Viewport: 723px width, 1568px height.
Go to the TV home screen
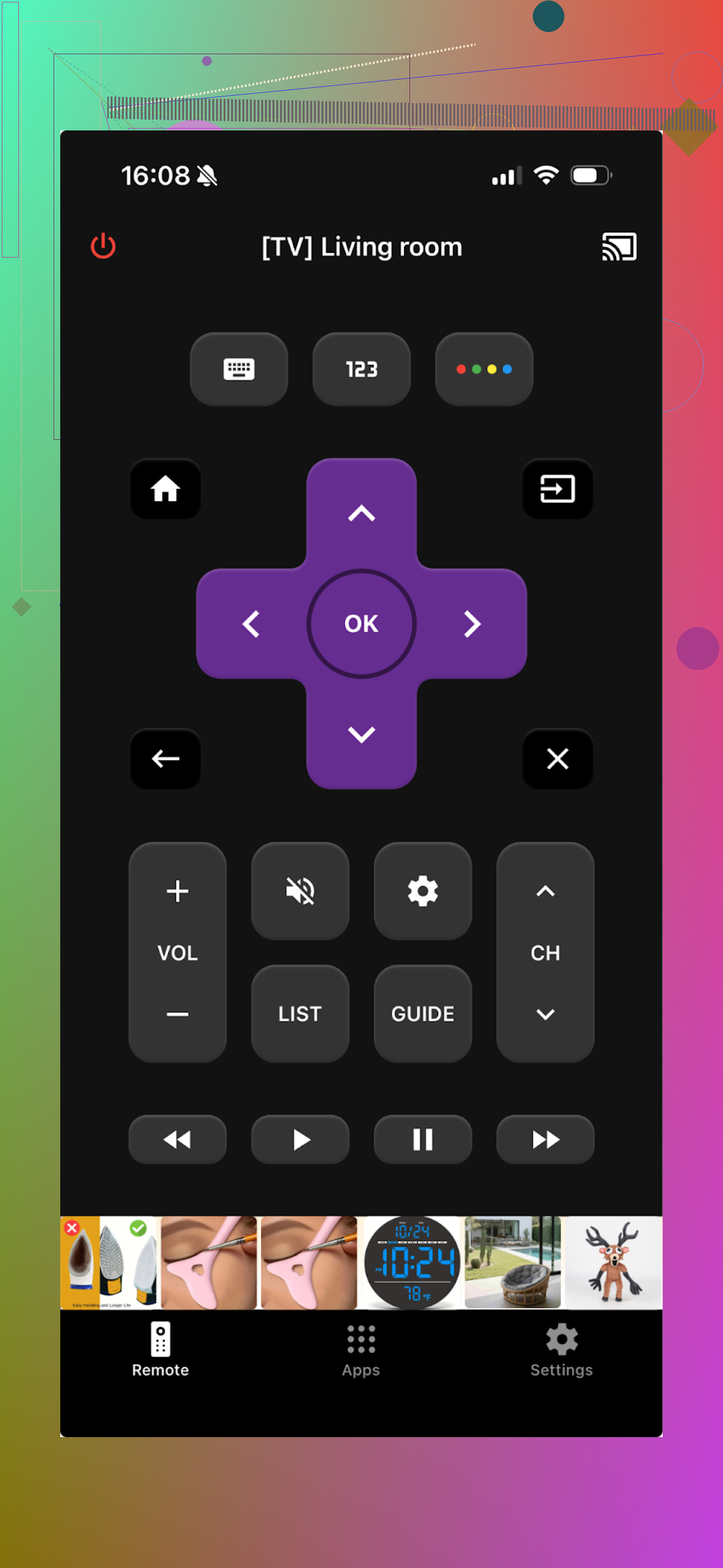pos(166,489)
